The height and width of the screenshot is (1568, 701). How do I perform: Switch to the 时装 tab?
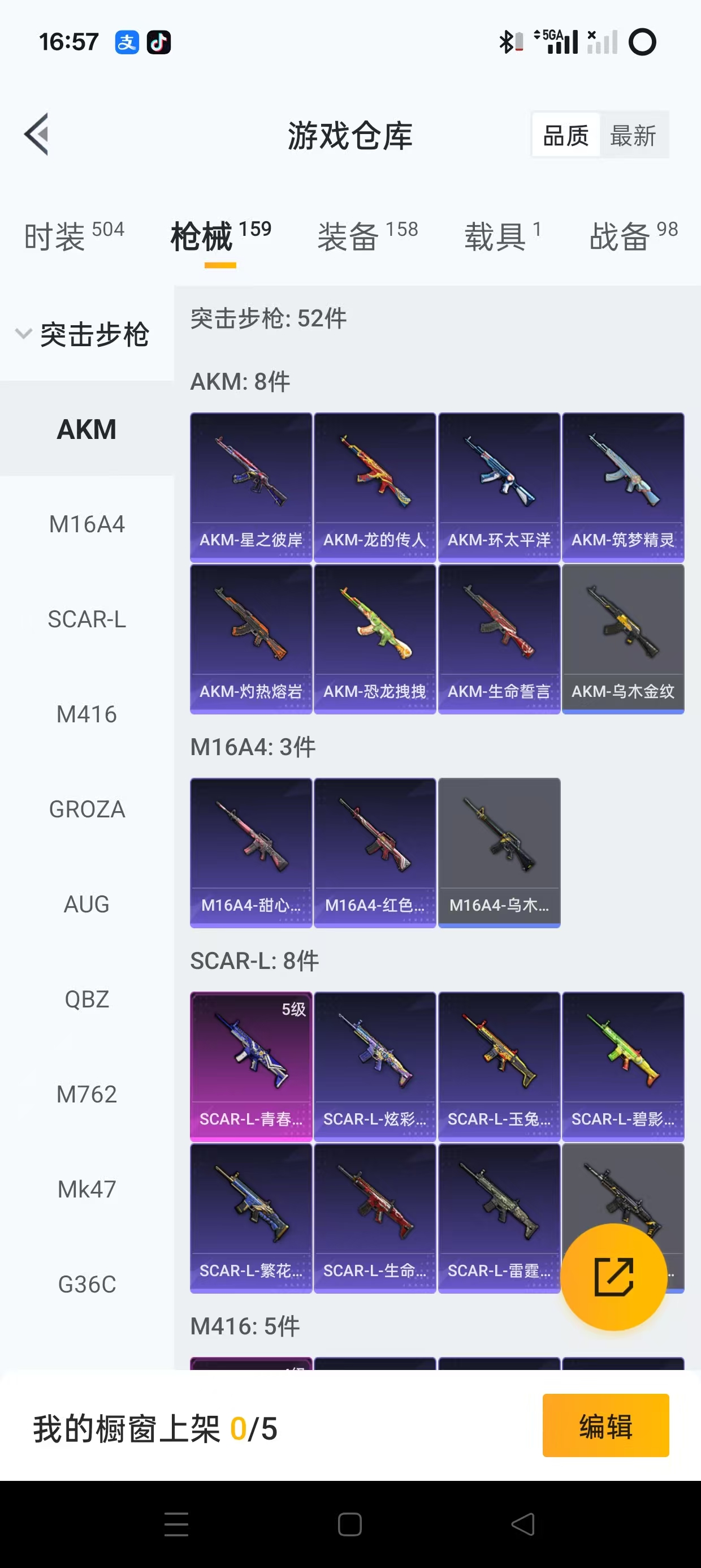pyautogui.click(x=73, y=235)
